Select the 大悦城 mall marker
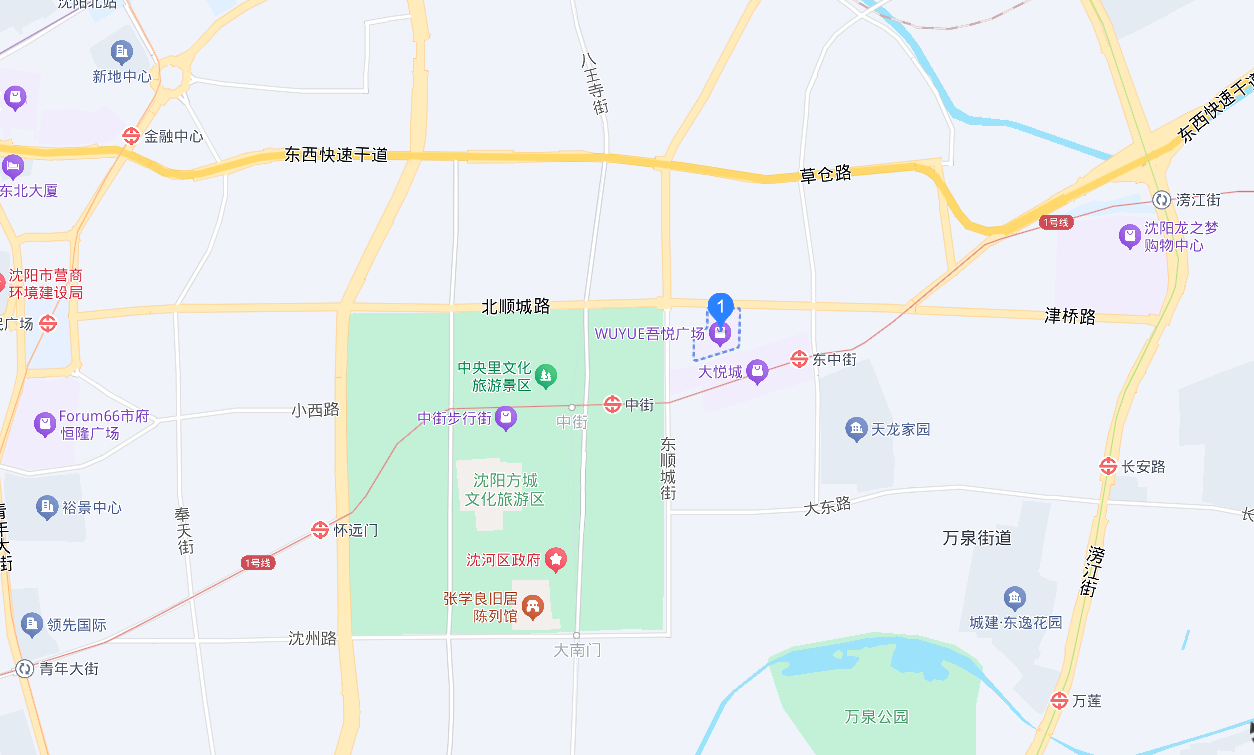 758,372
